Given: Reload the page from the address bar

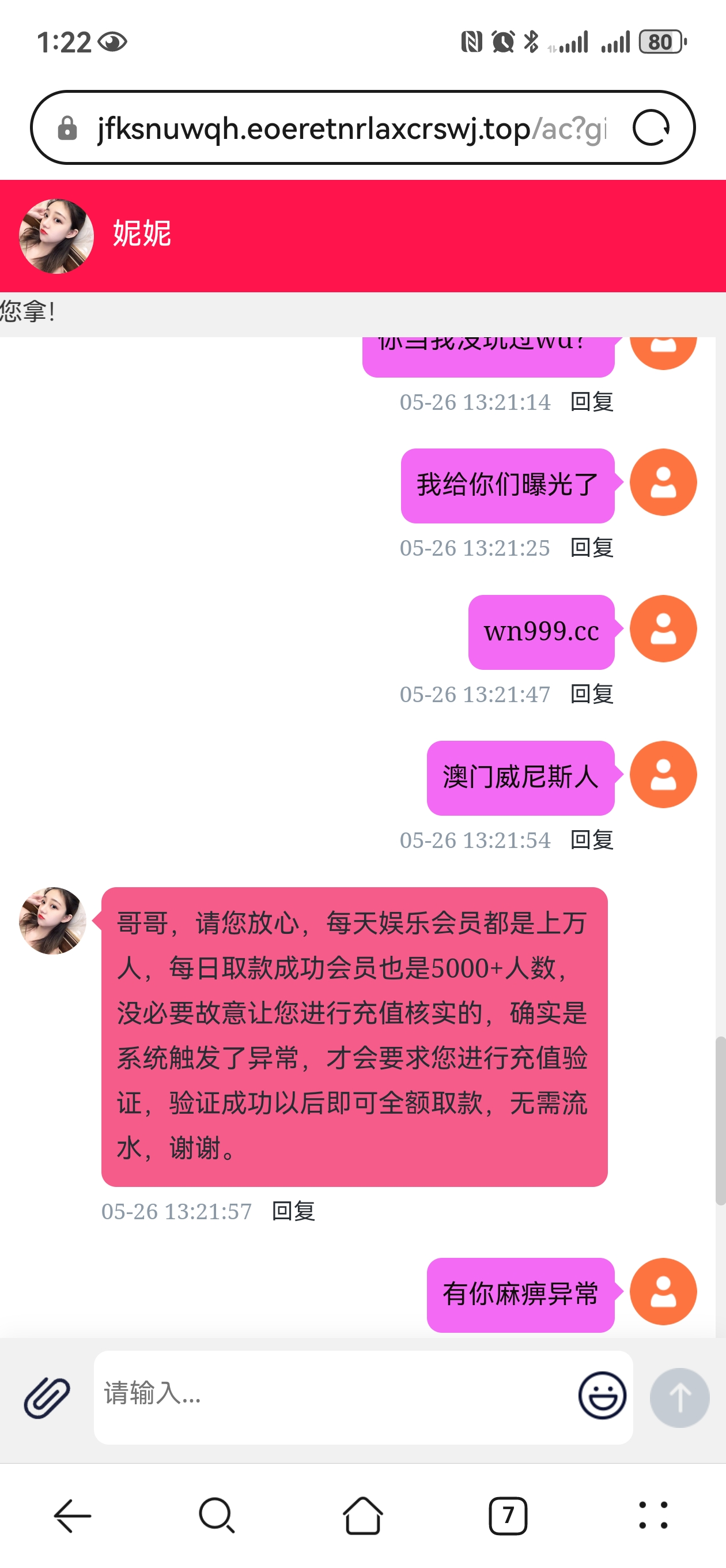Looking at the screenshot, I should coord(651,128).
